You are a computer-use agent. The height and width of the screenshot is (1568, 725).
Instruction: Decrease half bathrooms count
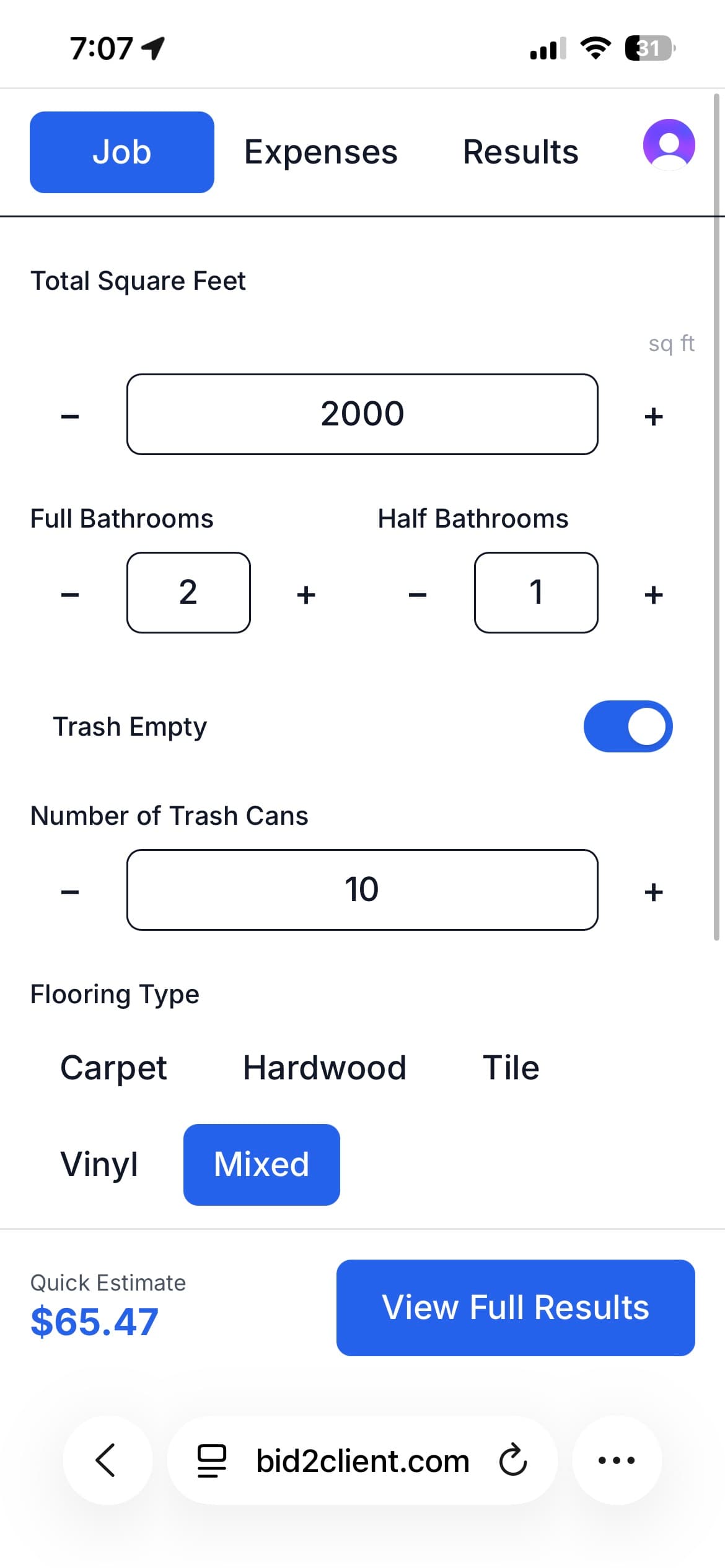point(418,594)
